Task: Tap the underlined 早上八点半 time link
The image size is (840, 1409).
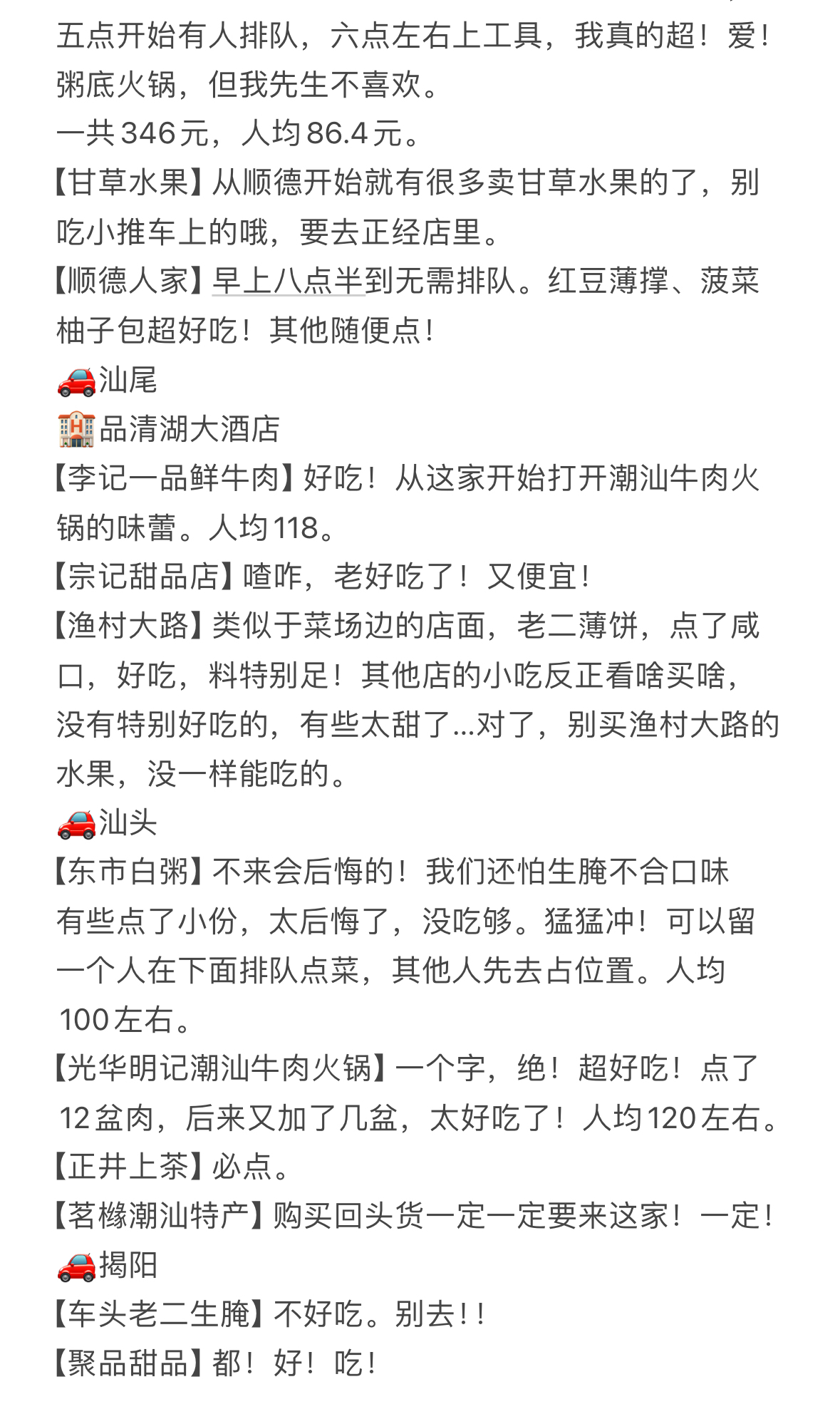Action: click(289, 281)
